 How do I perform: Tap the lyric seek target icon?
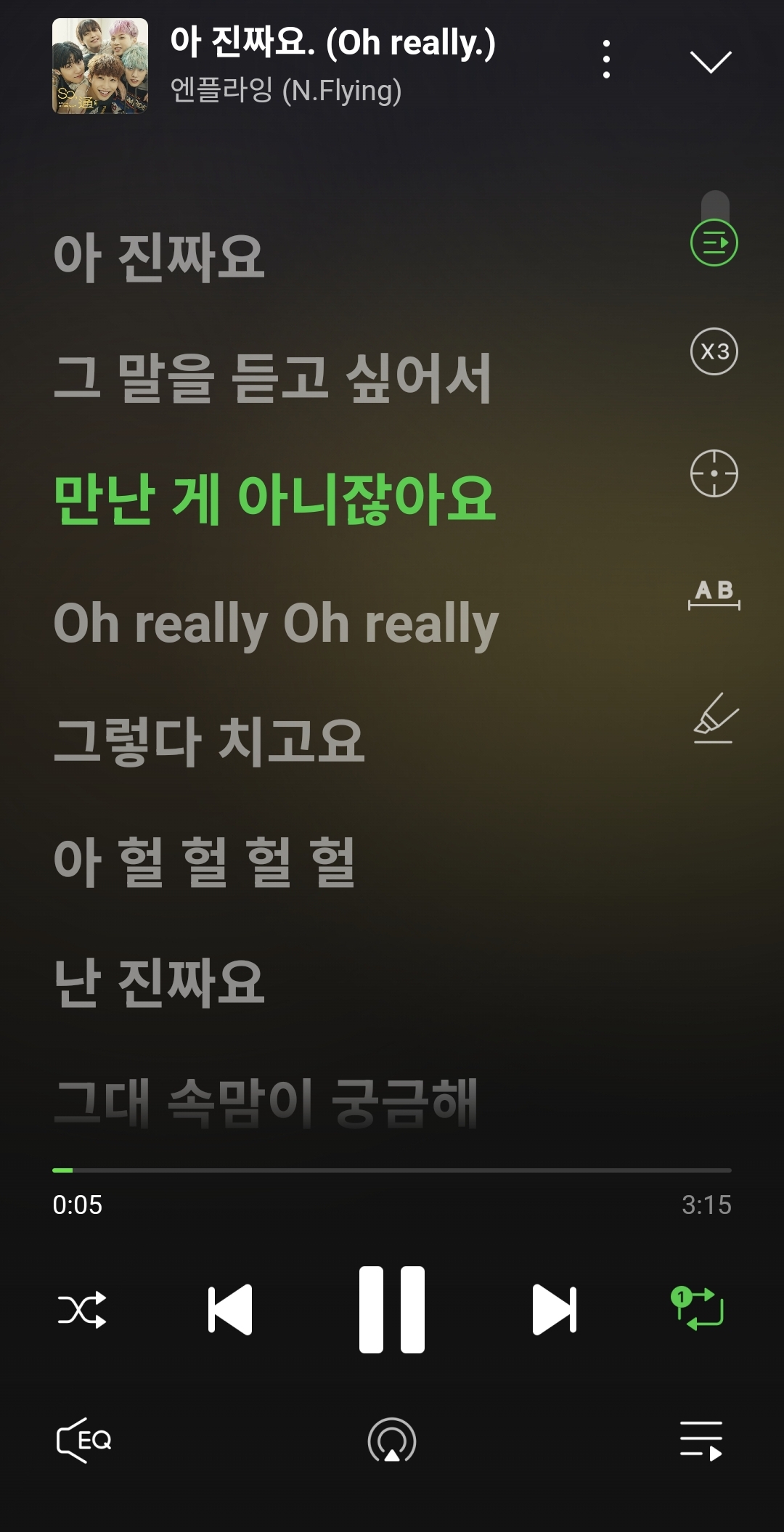click(x=714, y=473)
